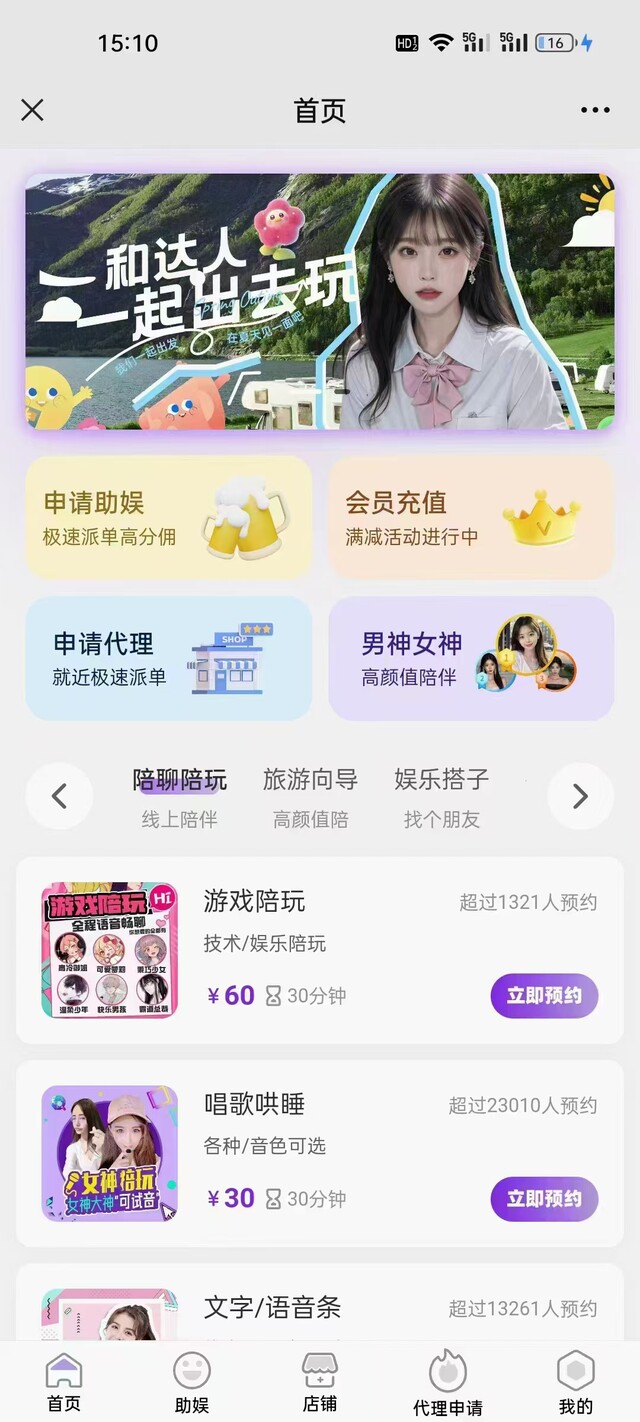This screenshot has width=640, height=1422.
Task: Switch to the 娱乐搭子 category
Action: 442,796
